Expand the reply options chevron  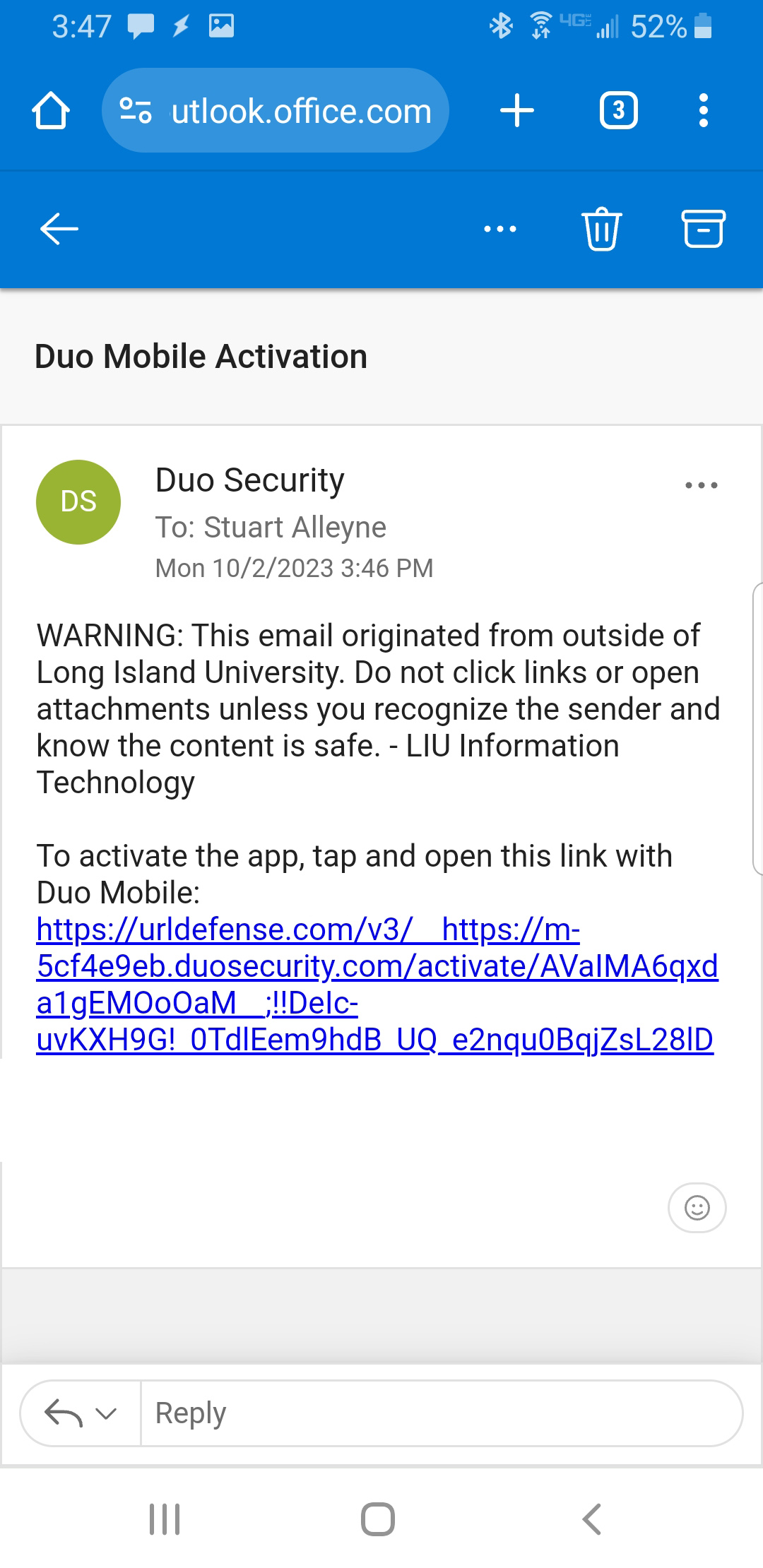105,1413
